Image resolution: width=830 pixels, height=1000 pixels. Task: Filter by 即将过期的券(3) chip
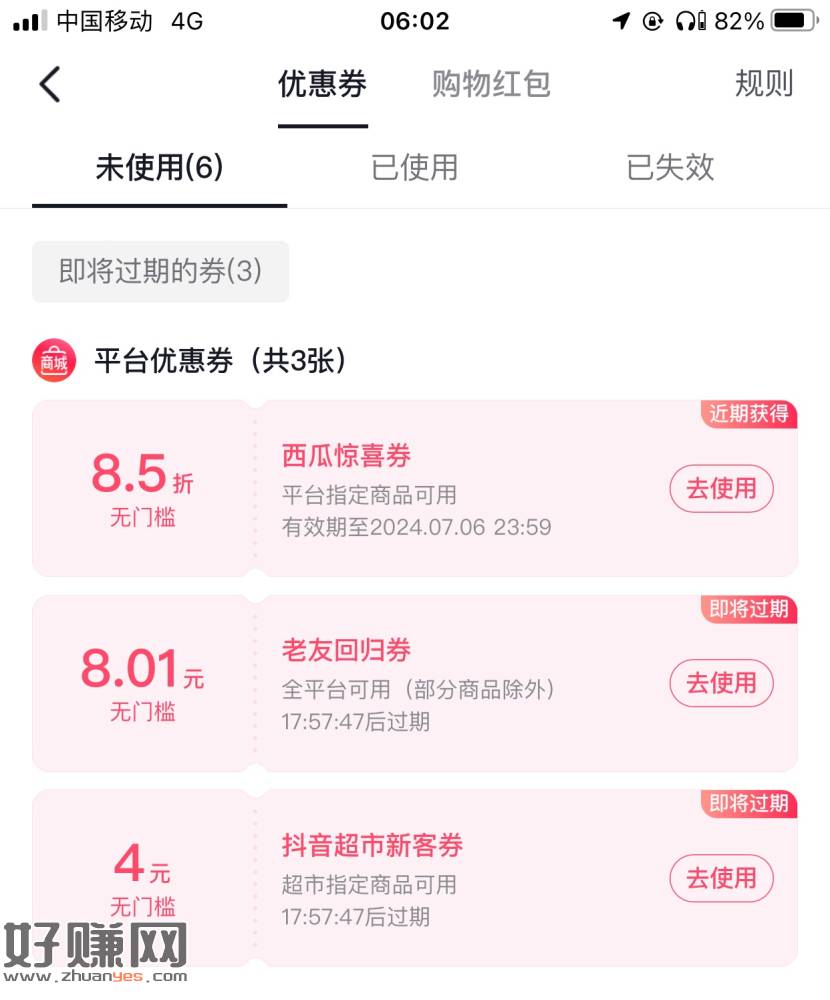point(160,272)
